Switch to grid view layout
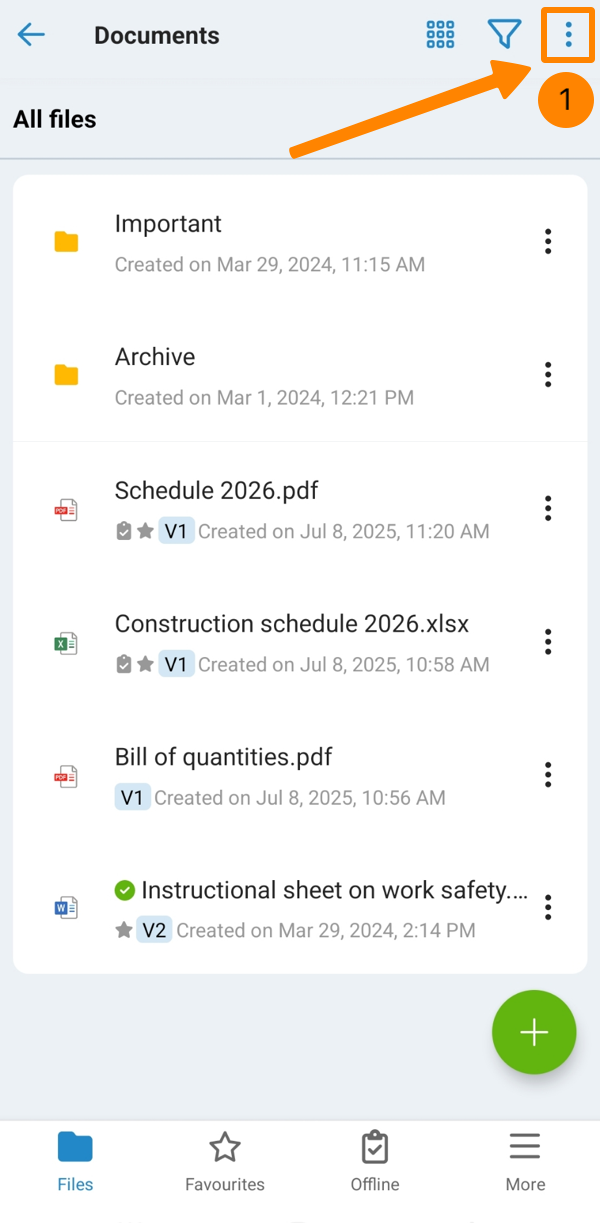This screenshot has width=600, height=1223. [x=440, y=35]
